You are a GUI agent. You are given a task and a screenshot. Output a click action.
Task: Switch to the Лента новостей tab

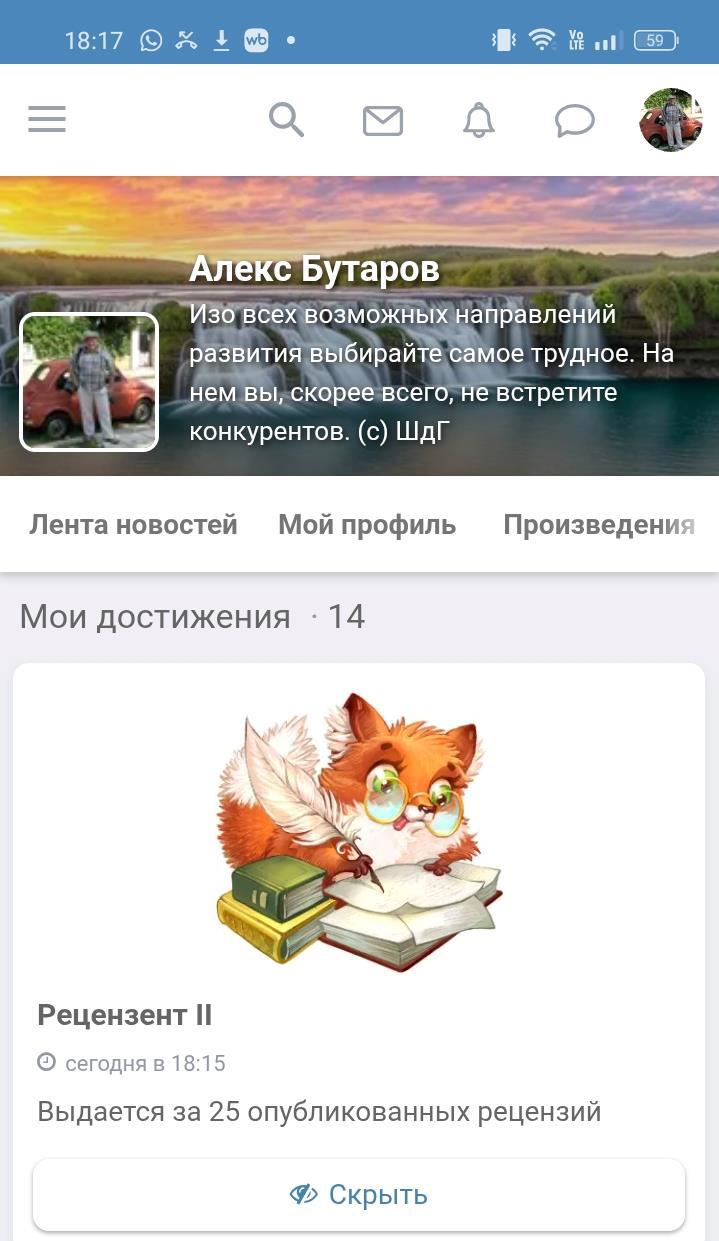133,525
